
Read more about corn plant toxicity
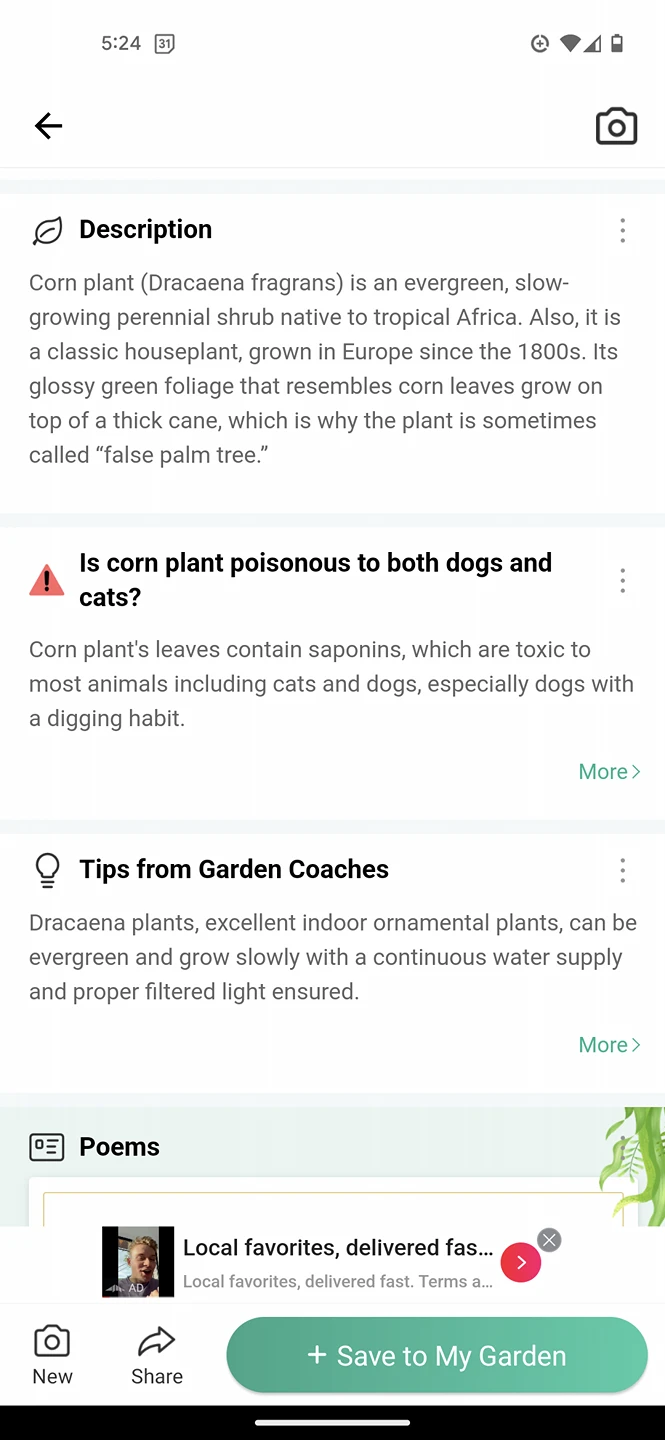609,771
